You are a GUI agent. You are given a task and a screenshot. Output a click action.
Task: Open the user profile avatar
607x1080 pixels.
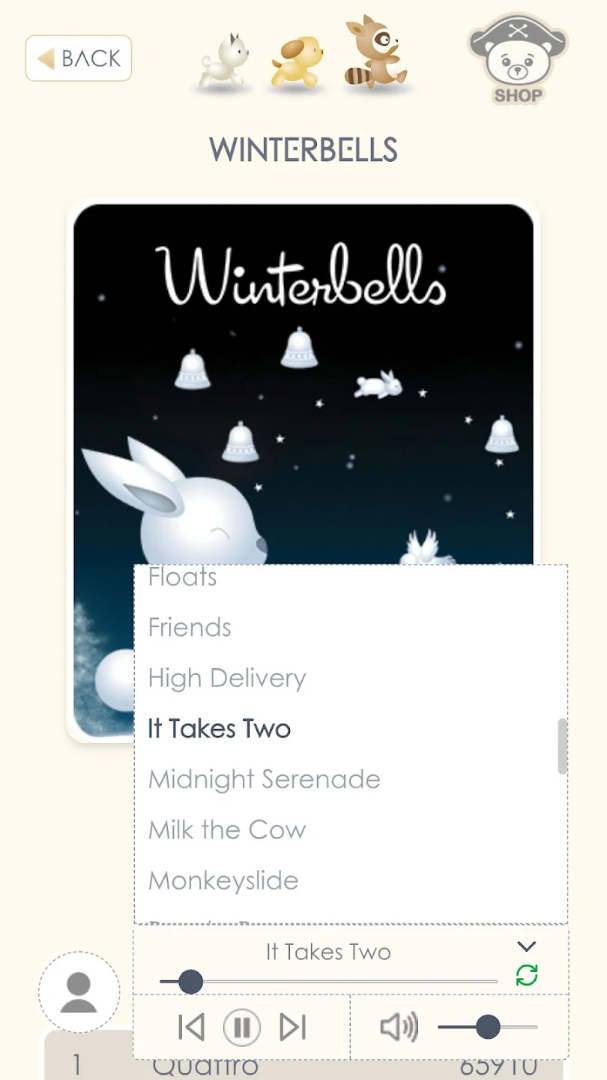coord(78,992)
